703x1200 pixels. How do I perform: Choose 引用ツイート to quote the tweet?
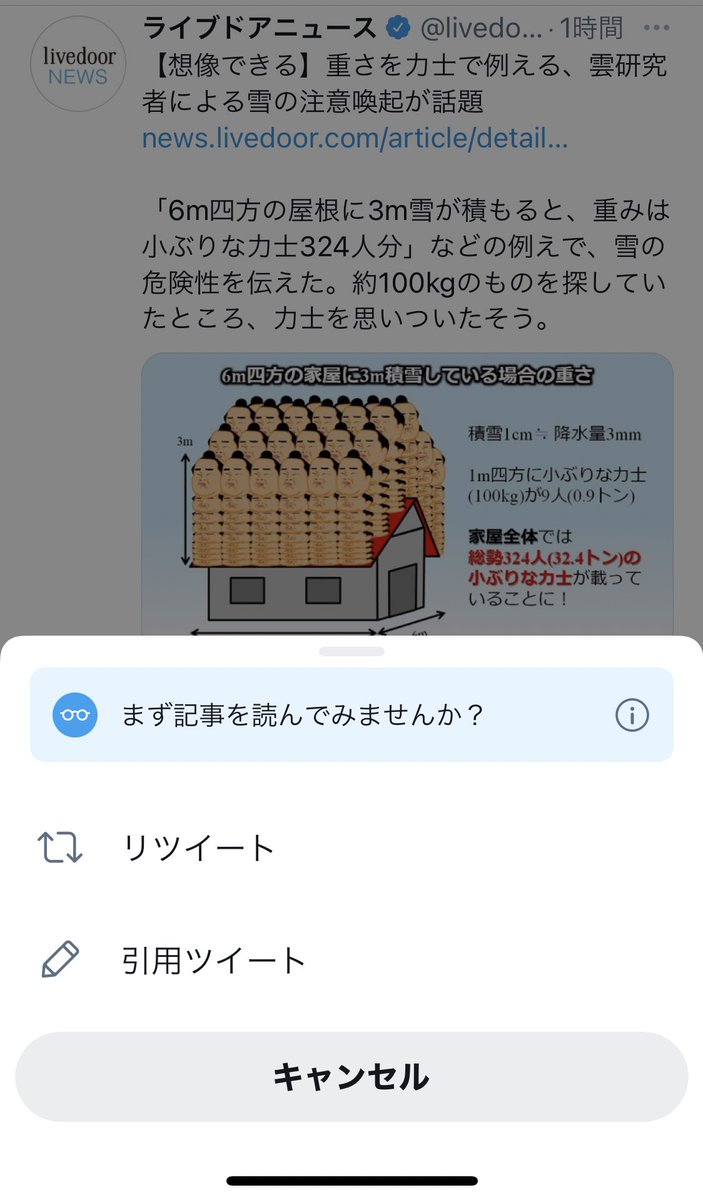(x=213, y=961)
